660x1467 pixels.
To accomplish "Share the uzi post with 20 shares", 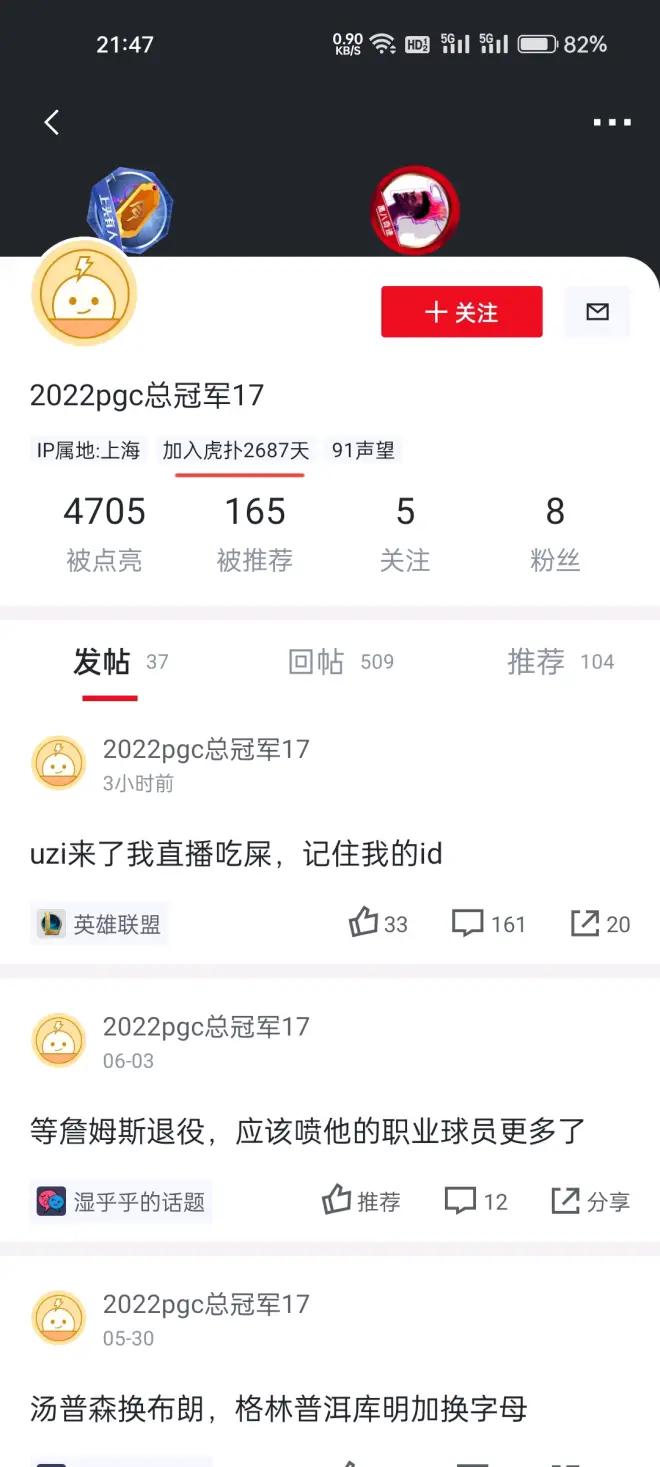I will 600,923.
